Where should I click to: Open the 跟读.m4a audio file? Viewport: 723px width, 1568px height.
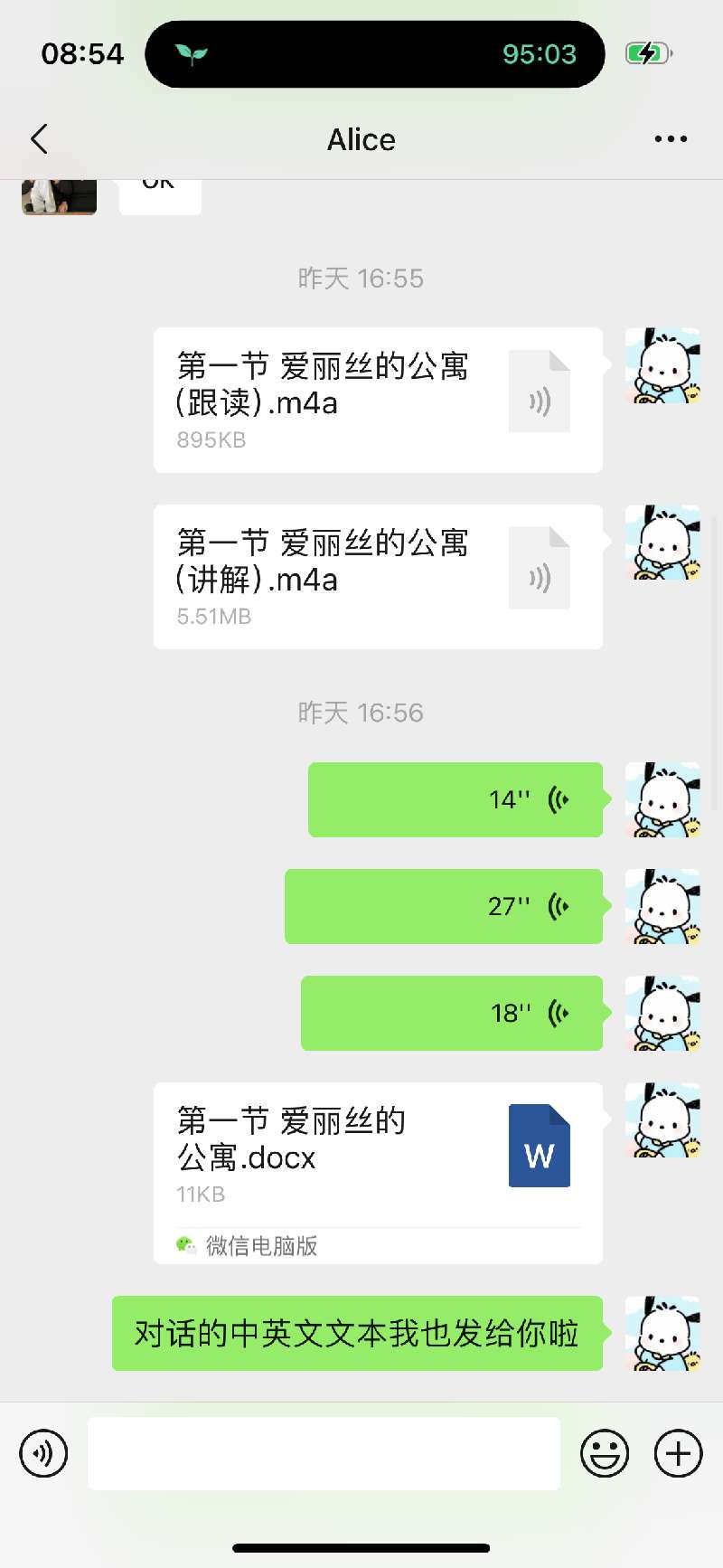[378, 400]
